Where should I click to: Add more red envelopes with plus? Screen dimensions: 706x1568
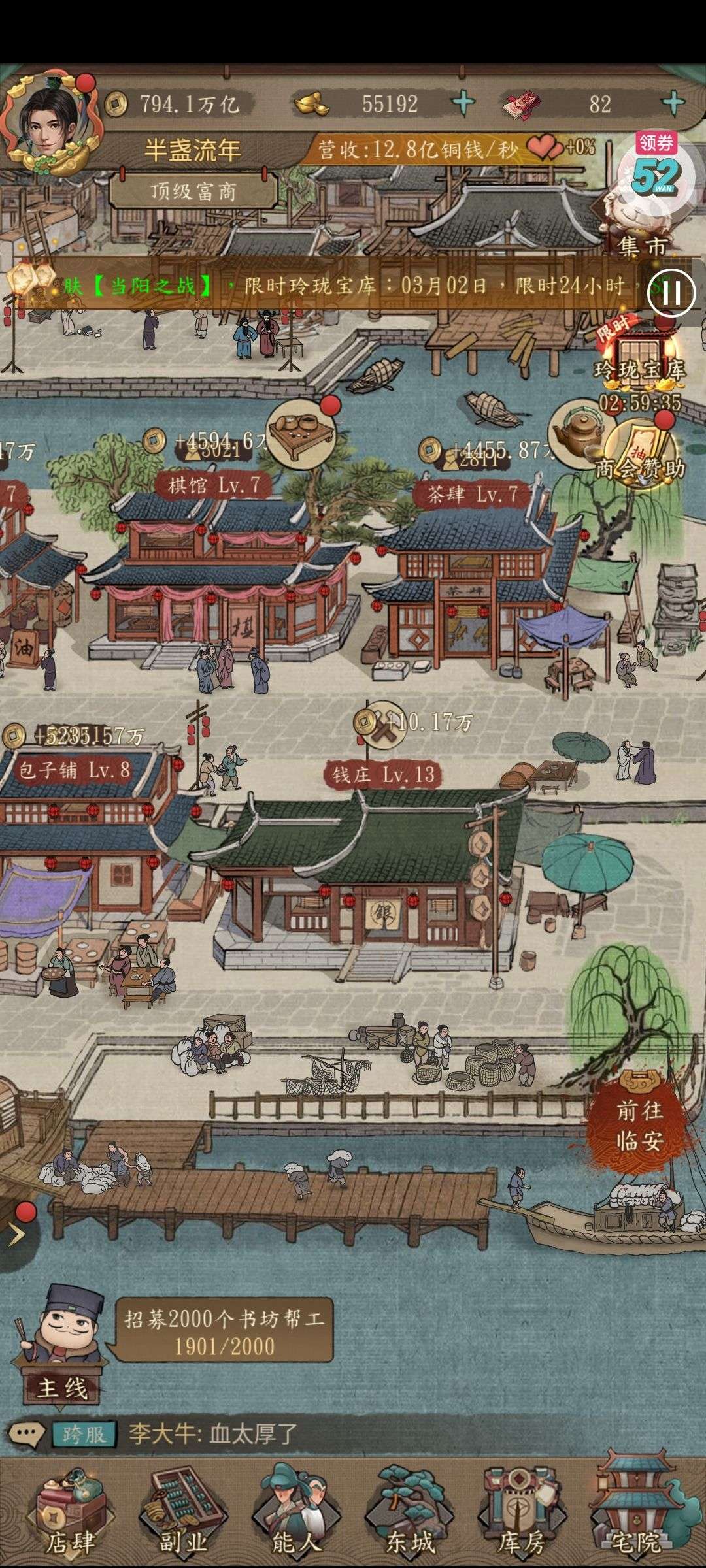coord(673,103)
